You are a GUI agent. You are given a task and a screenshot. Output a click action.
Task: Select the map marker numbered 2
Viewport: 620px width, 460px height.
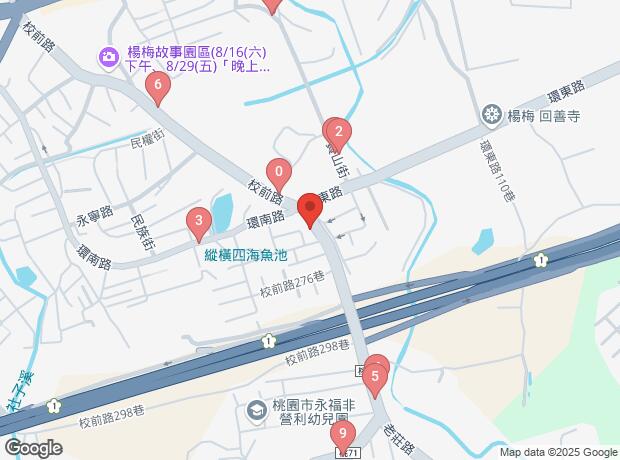(339, 133)
